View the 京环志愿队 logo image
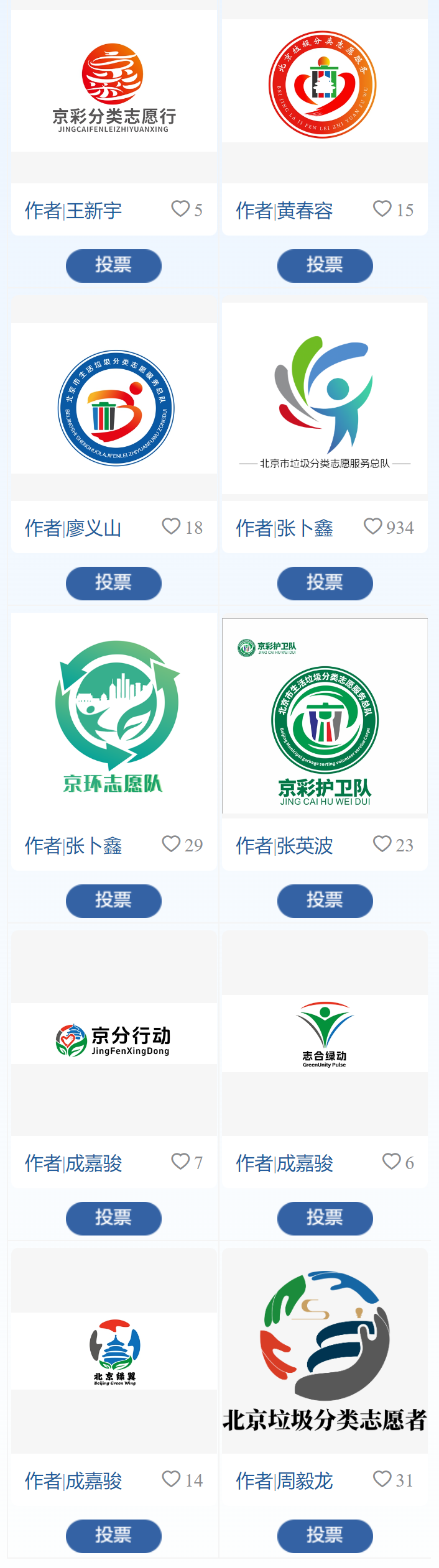The image size is (439, 1568). point(114,715)
